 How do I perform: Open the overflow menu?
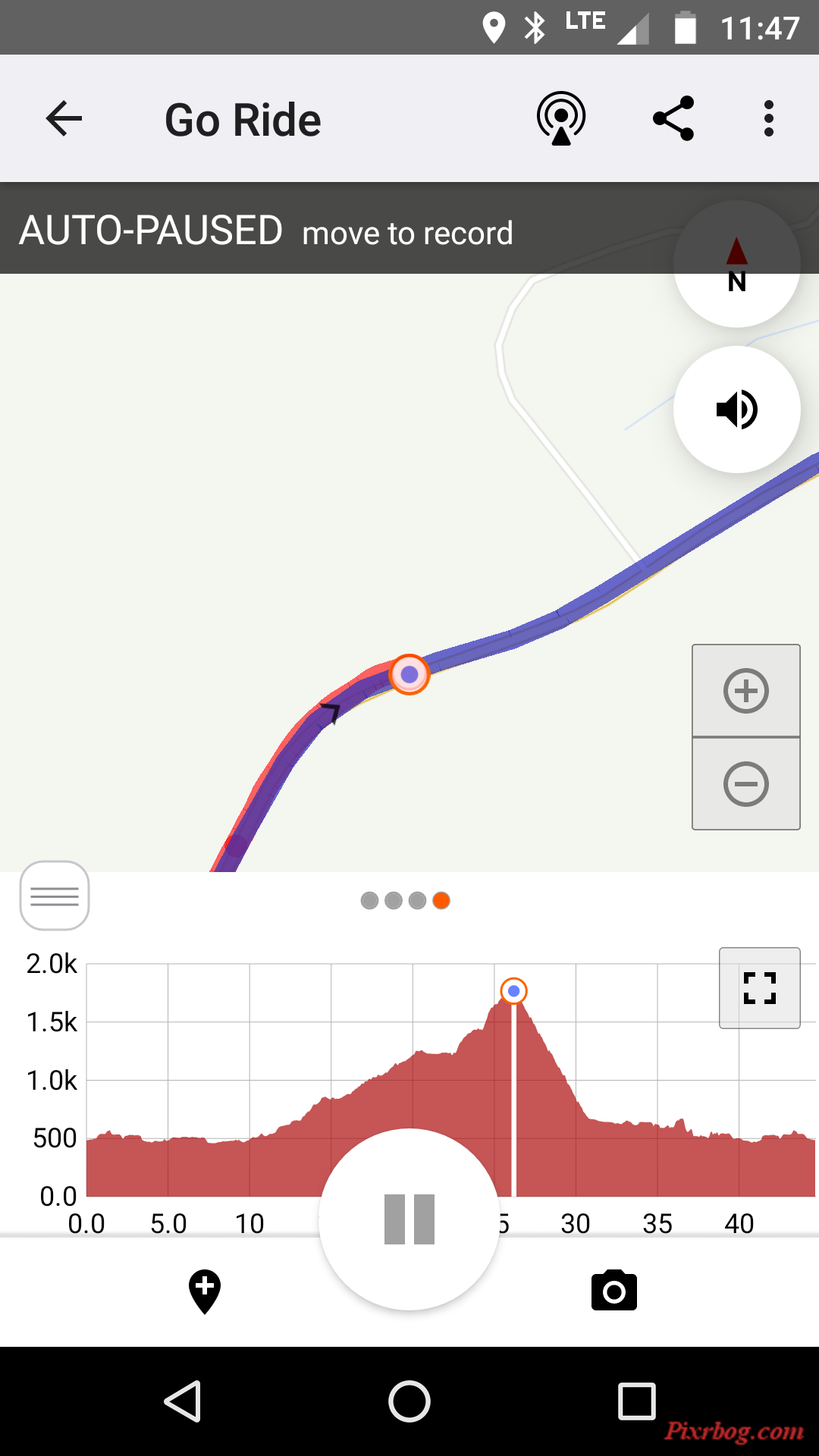coord(769,119)
